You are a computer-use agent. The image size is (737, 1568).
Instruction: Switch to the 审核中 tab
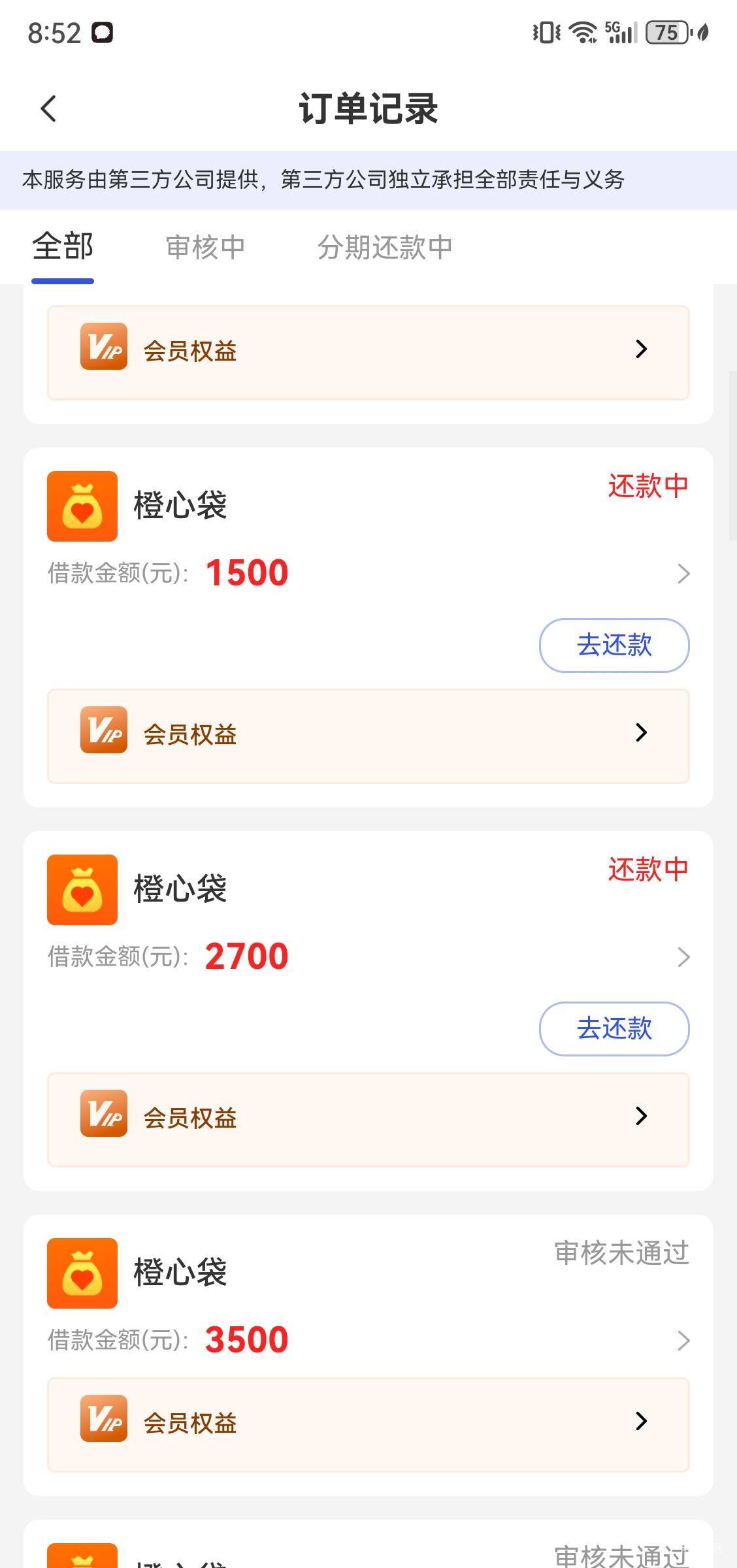(205, 248)
